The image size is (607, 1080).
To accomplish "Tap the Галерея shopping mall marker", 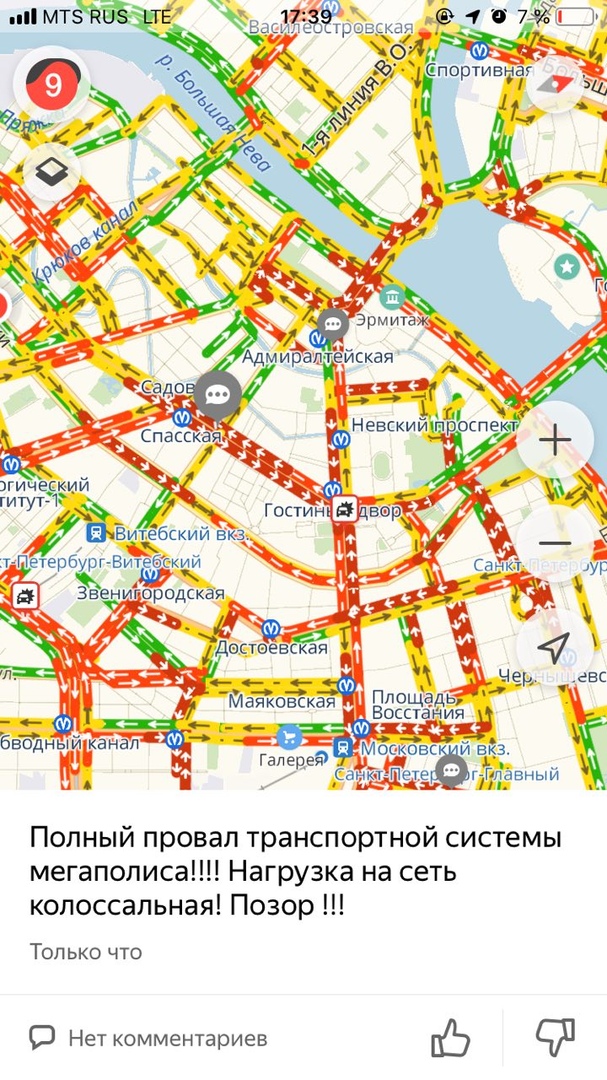I will [x=289, y=738].
